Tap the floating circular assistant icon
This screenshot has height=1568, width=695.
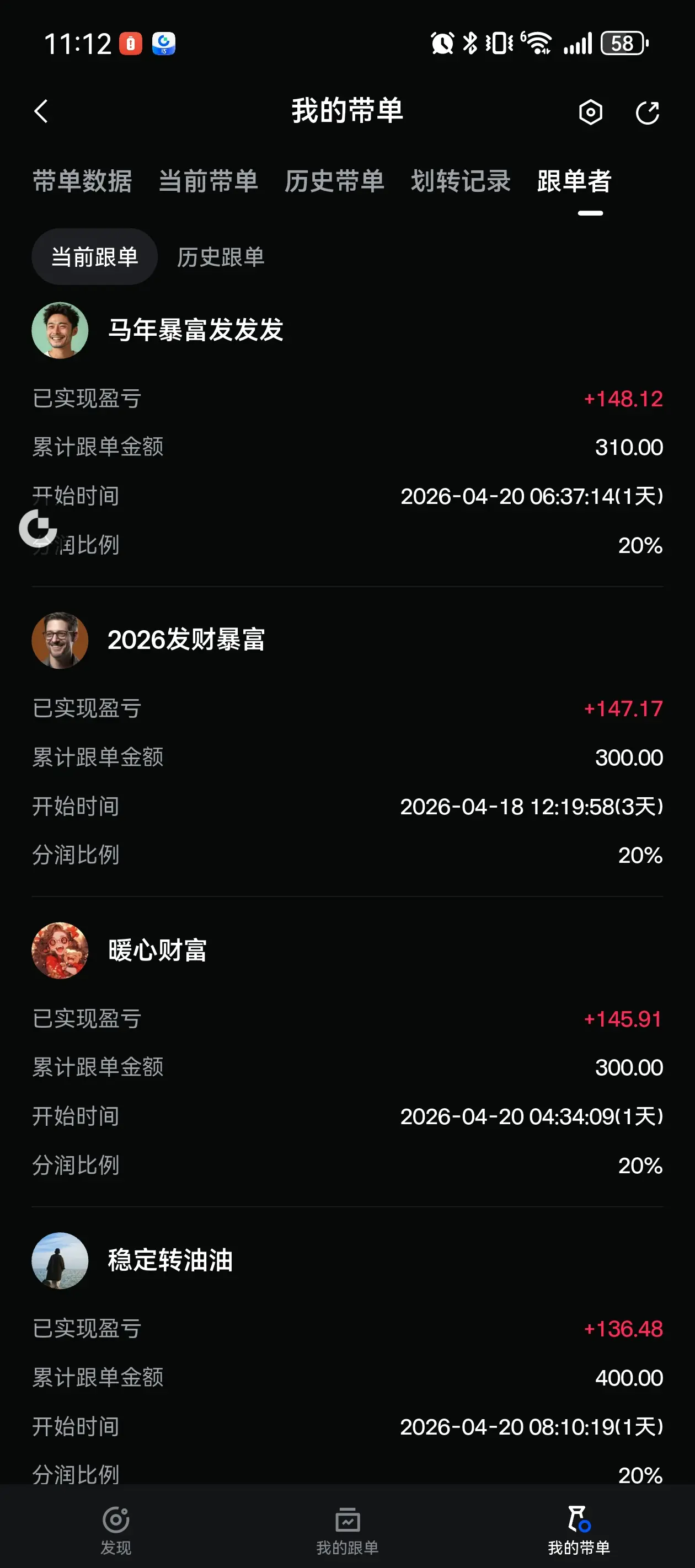click(x=38, y=528)
